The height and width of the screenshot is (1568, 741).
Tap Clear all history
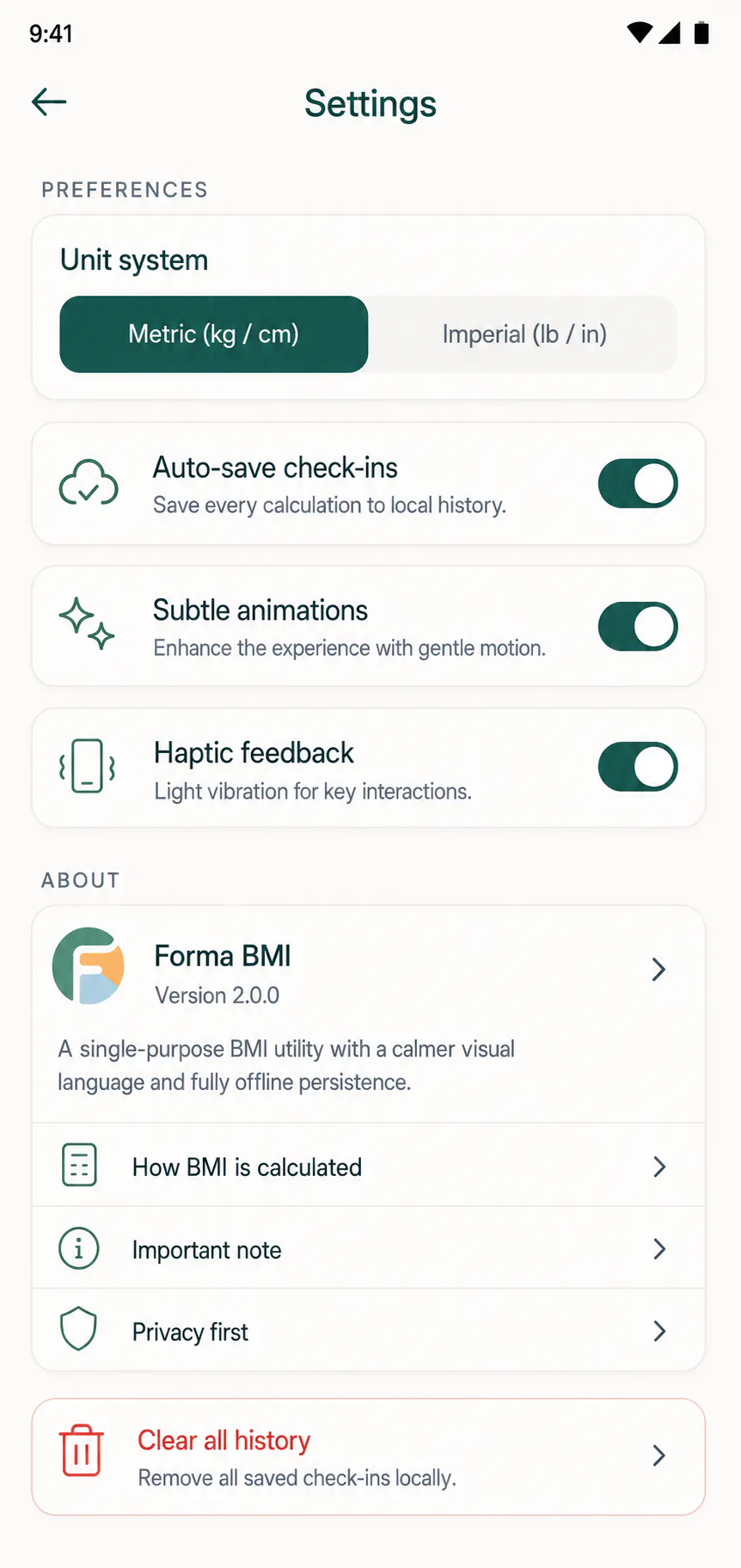[369, 1457]
